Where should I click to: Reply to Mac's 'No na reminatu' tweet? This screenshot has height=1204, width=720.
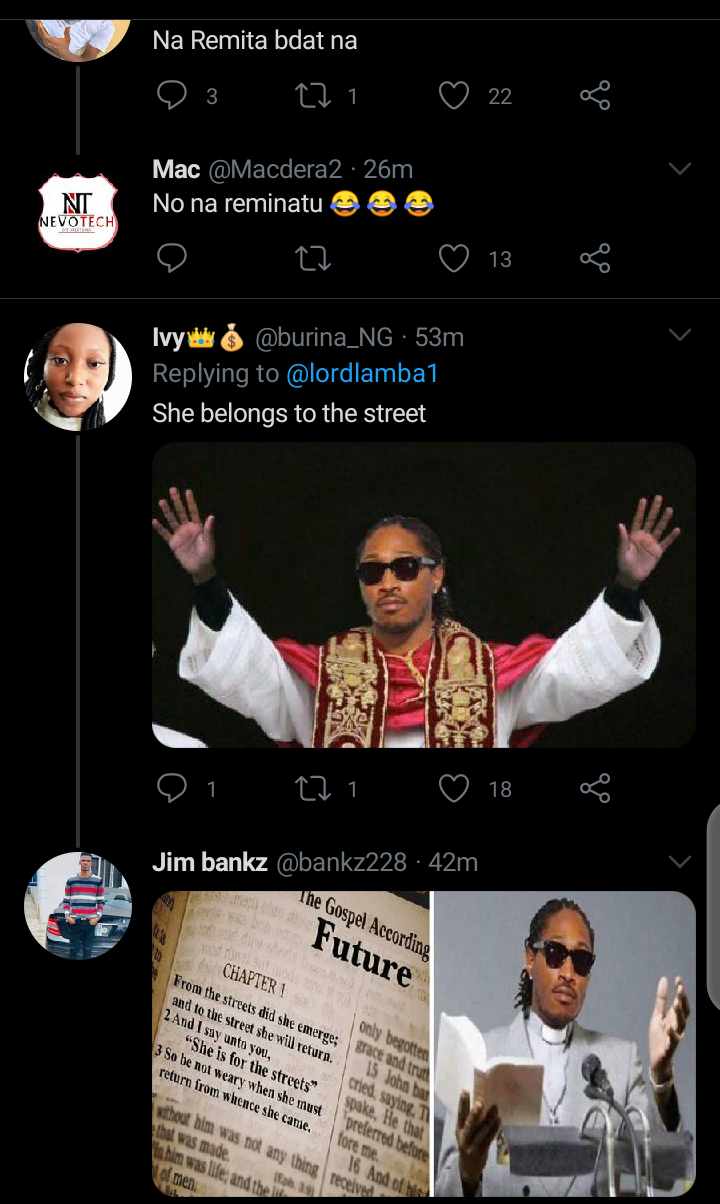coord(173,259)
